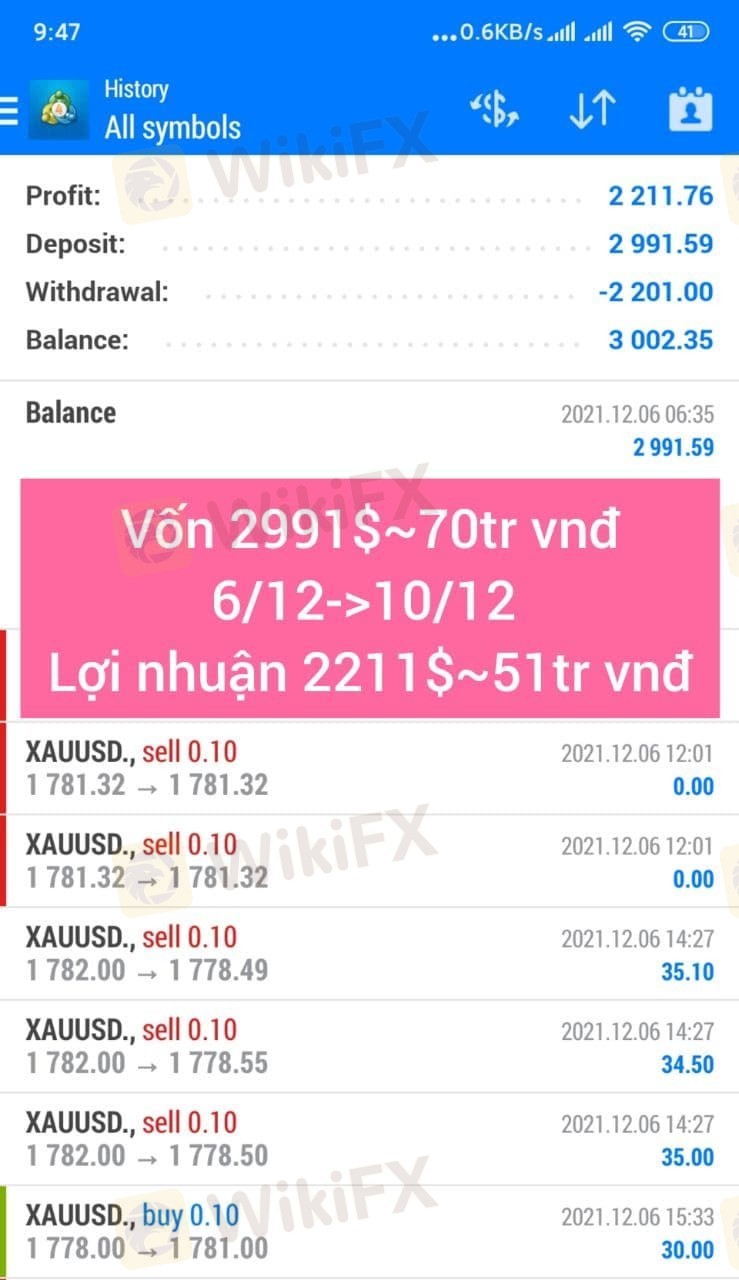Change the history sort order

click(x=592, y=109)
